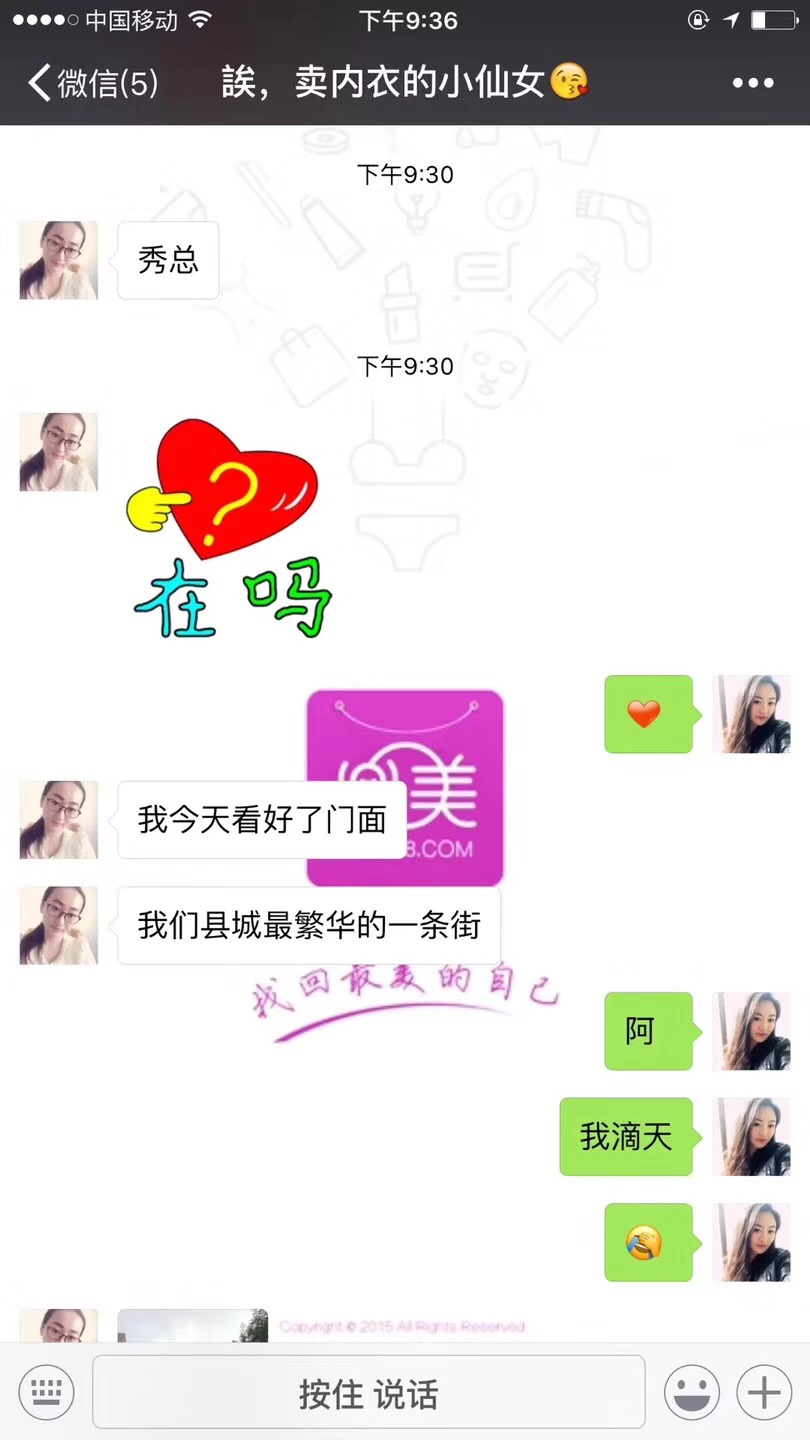Hold the 按住 说话 voice button
This screenshot has height=1440, width=810.
pos(368,1393)
